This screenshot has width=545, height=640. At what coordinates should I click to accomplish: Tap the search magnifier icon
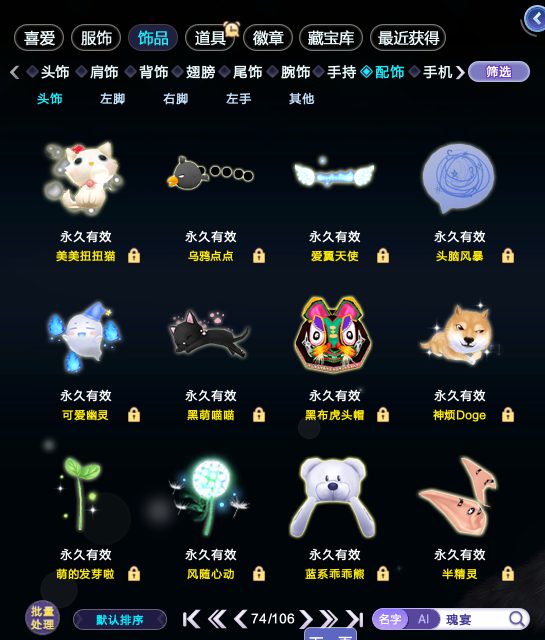pos(517,619)
